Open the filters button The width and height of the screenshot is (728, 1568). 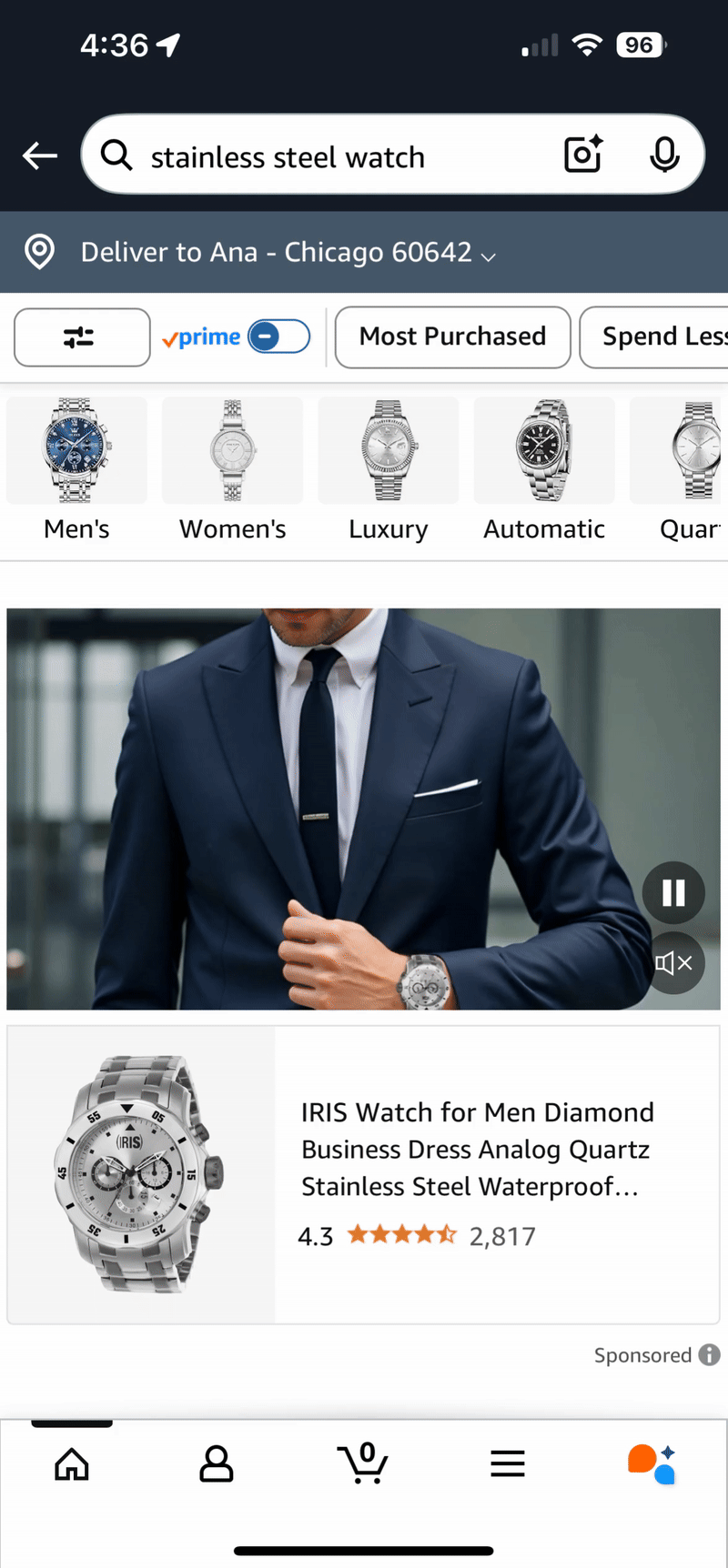point(81,337)
